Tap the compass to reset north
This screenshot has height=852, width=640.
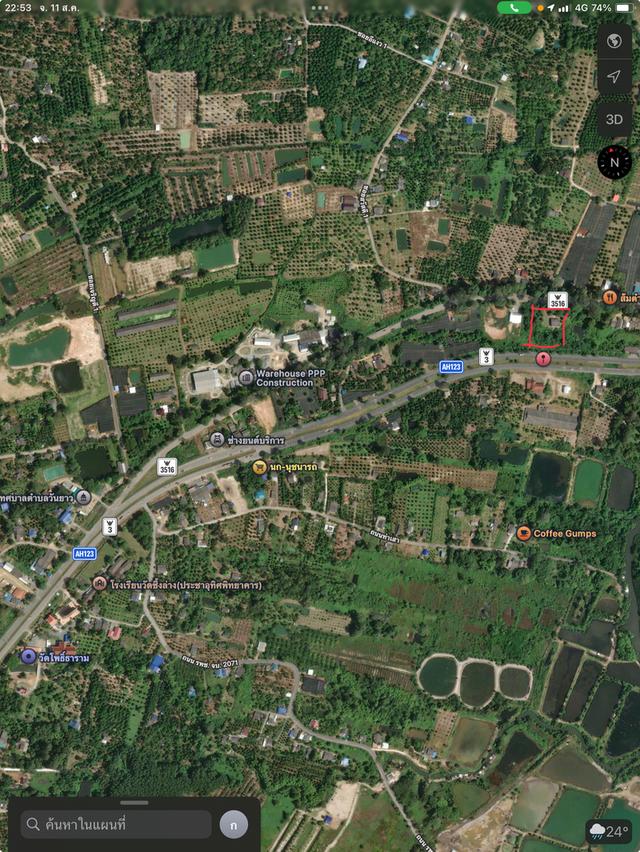tap(614, 161)
